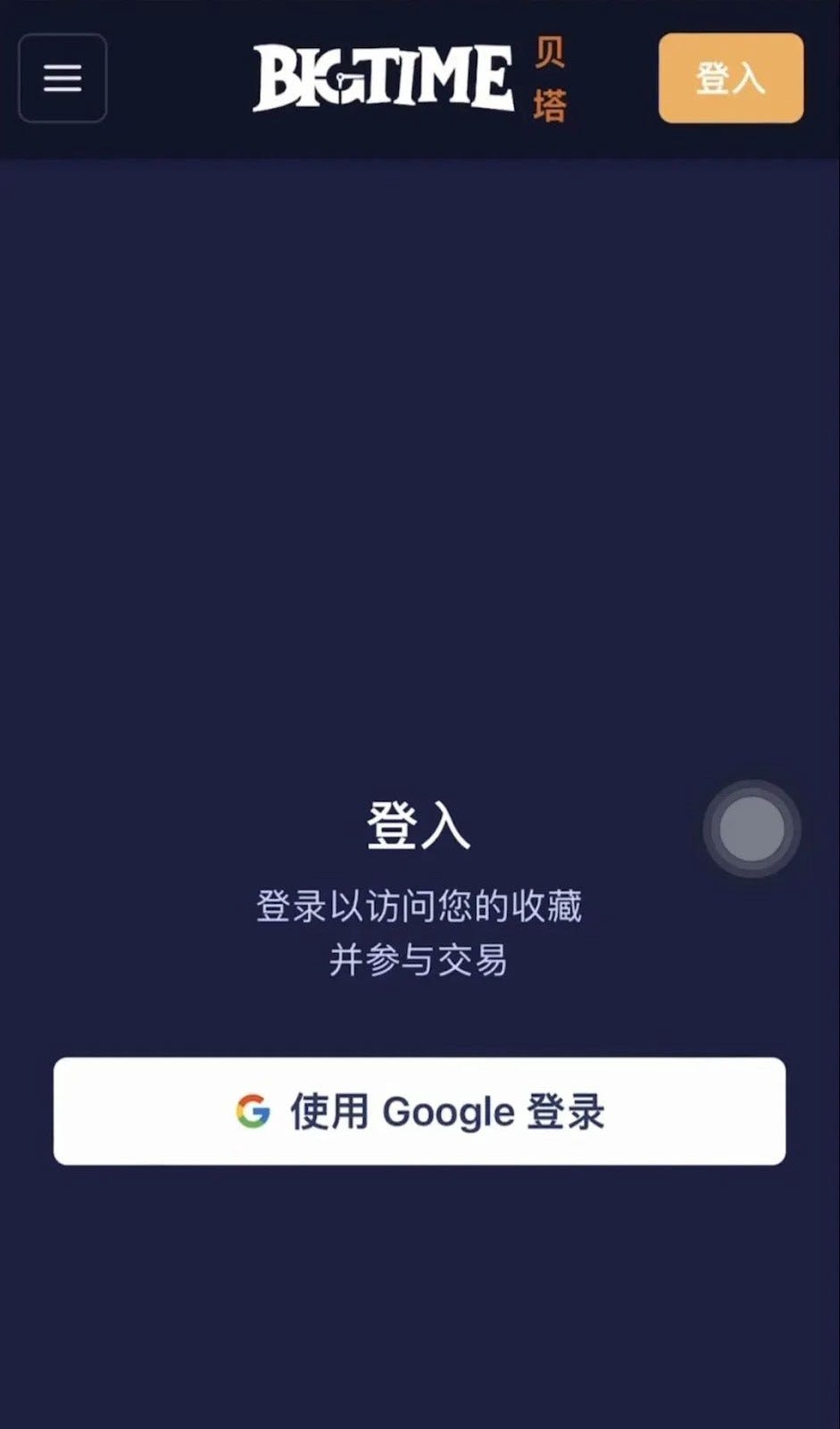Tap the orange 登入 button in header
Screen dimensions: 840x1429
pos(730,79)
